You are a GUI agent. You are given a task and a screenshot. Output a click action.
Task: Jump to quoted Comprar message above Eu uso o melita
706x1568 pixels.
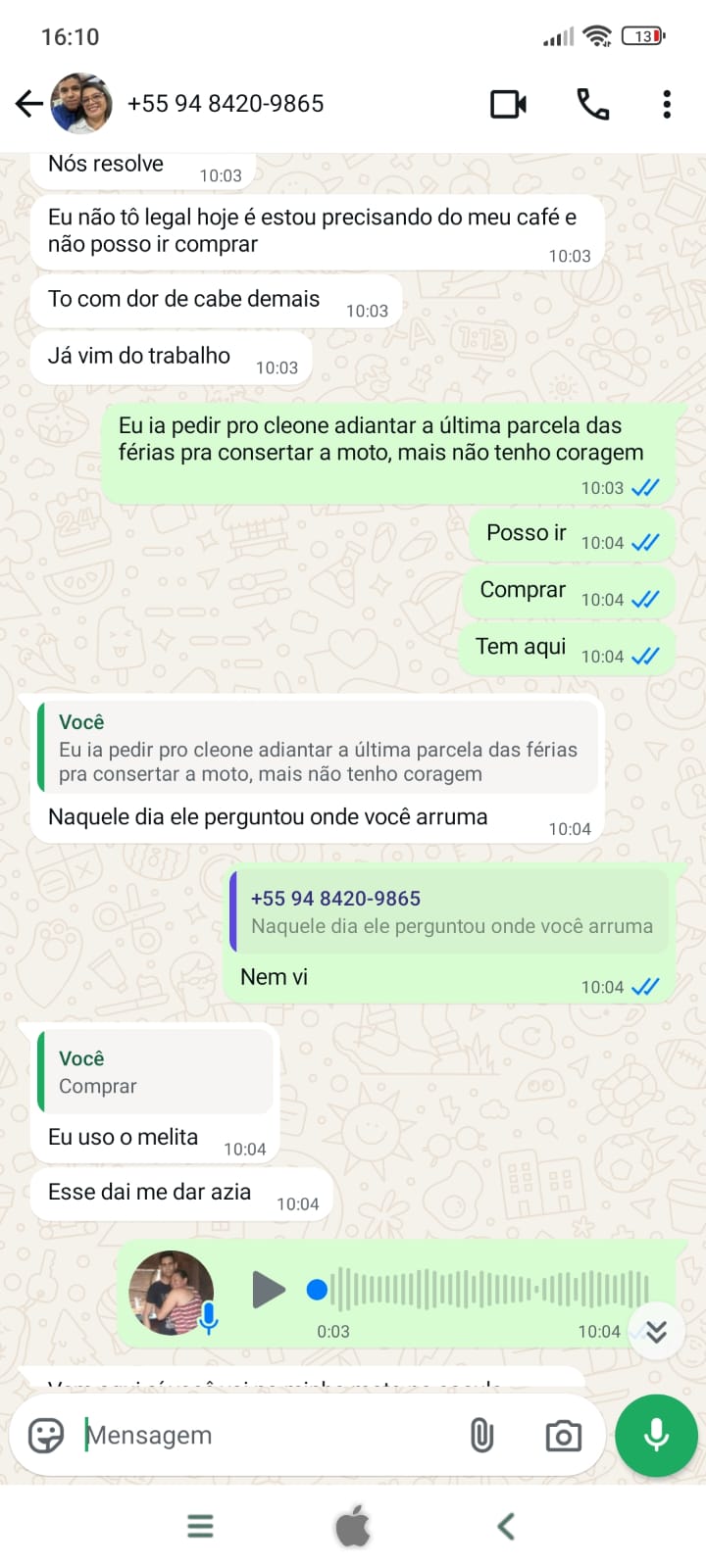pos(155,1071)
